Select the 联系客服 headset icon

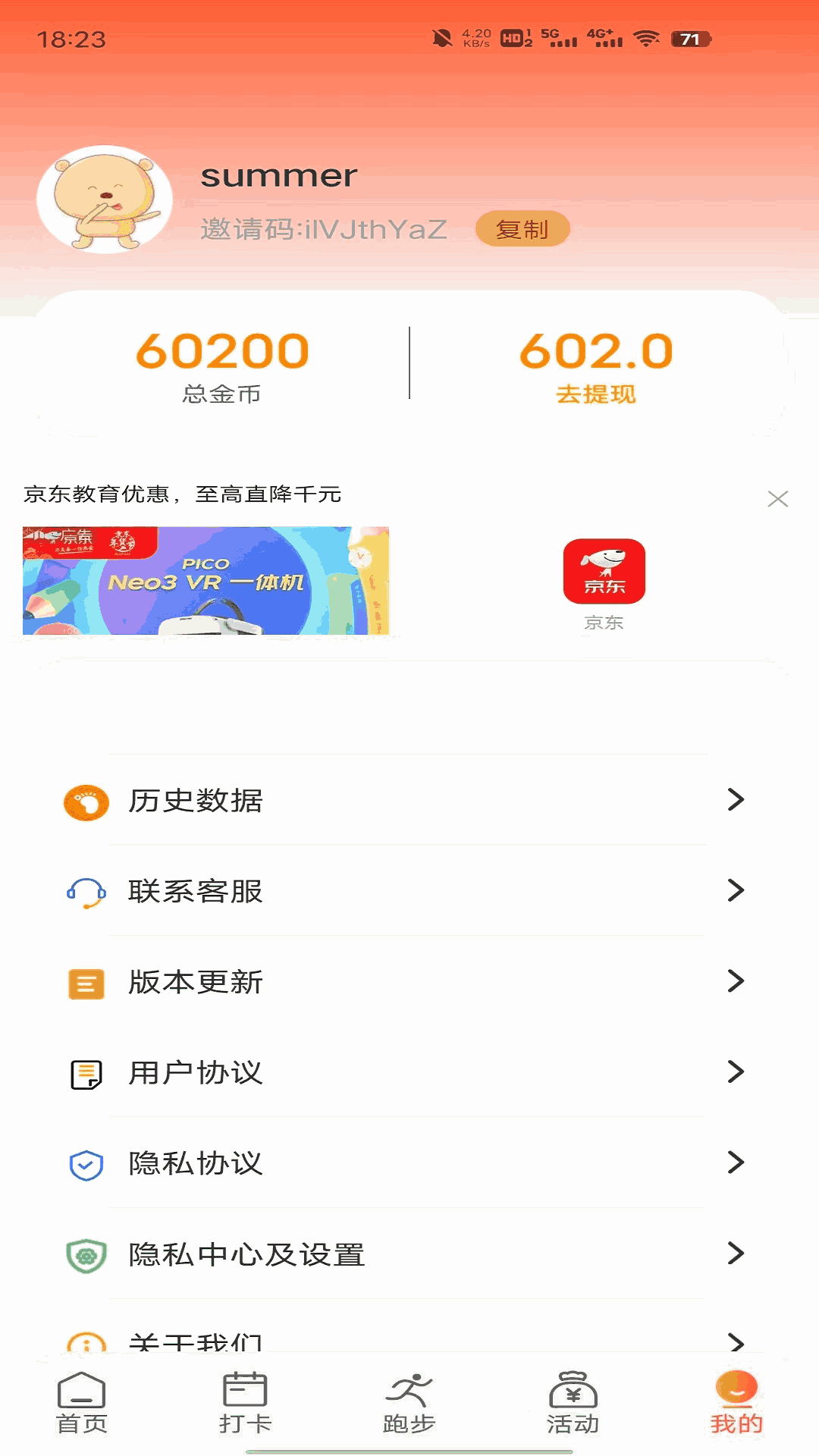tap(86, 892)
